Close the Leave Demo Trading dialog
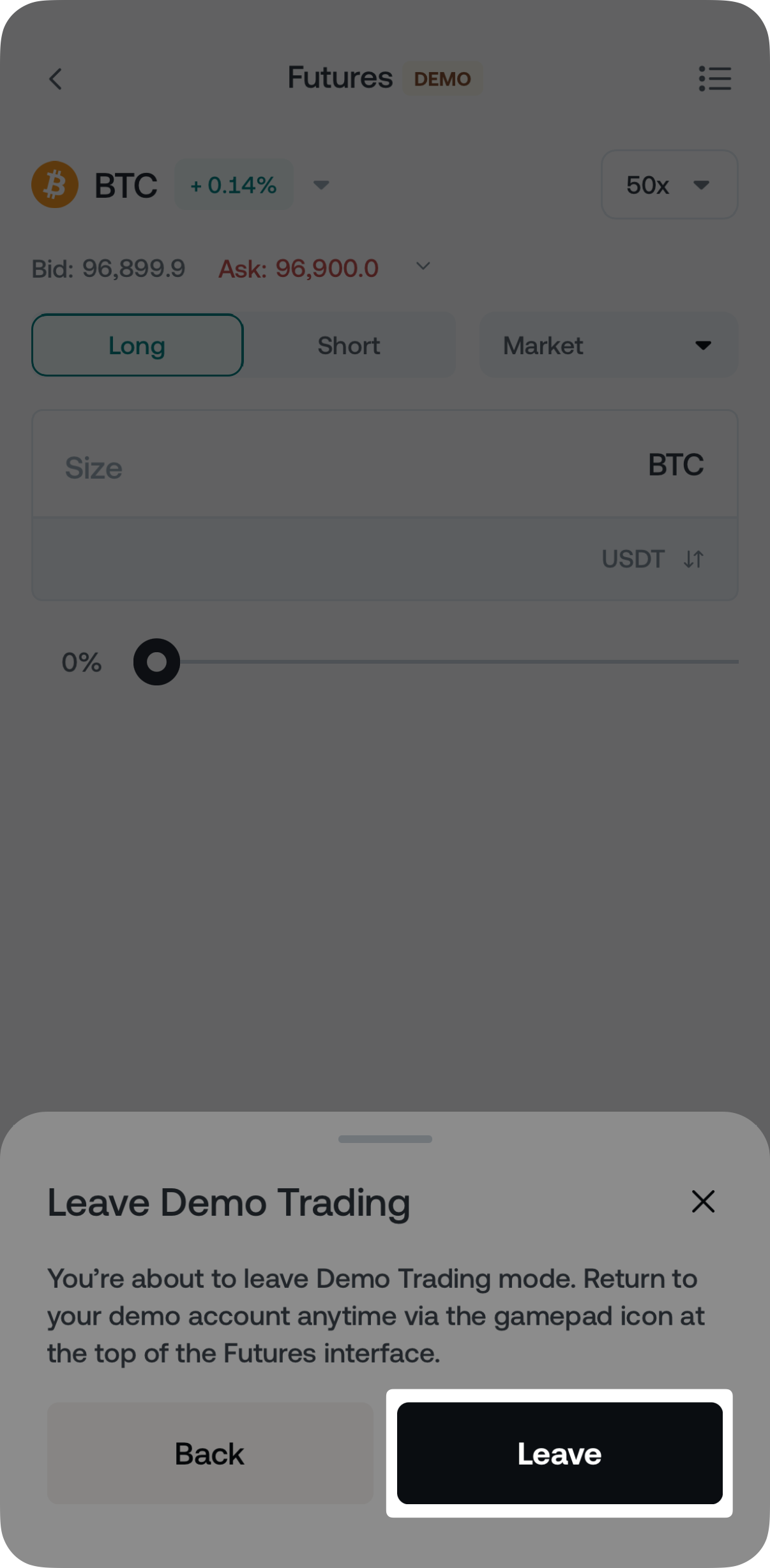This screenshot has width=770, height=1568. click(703, 1201)
